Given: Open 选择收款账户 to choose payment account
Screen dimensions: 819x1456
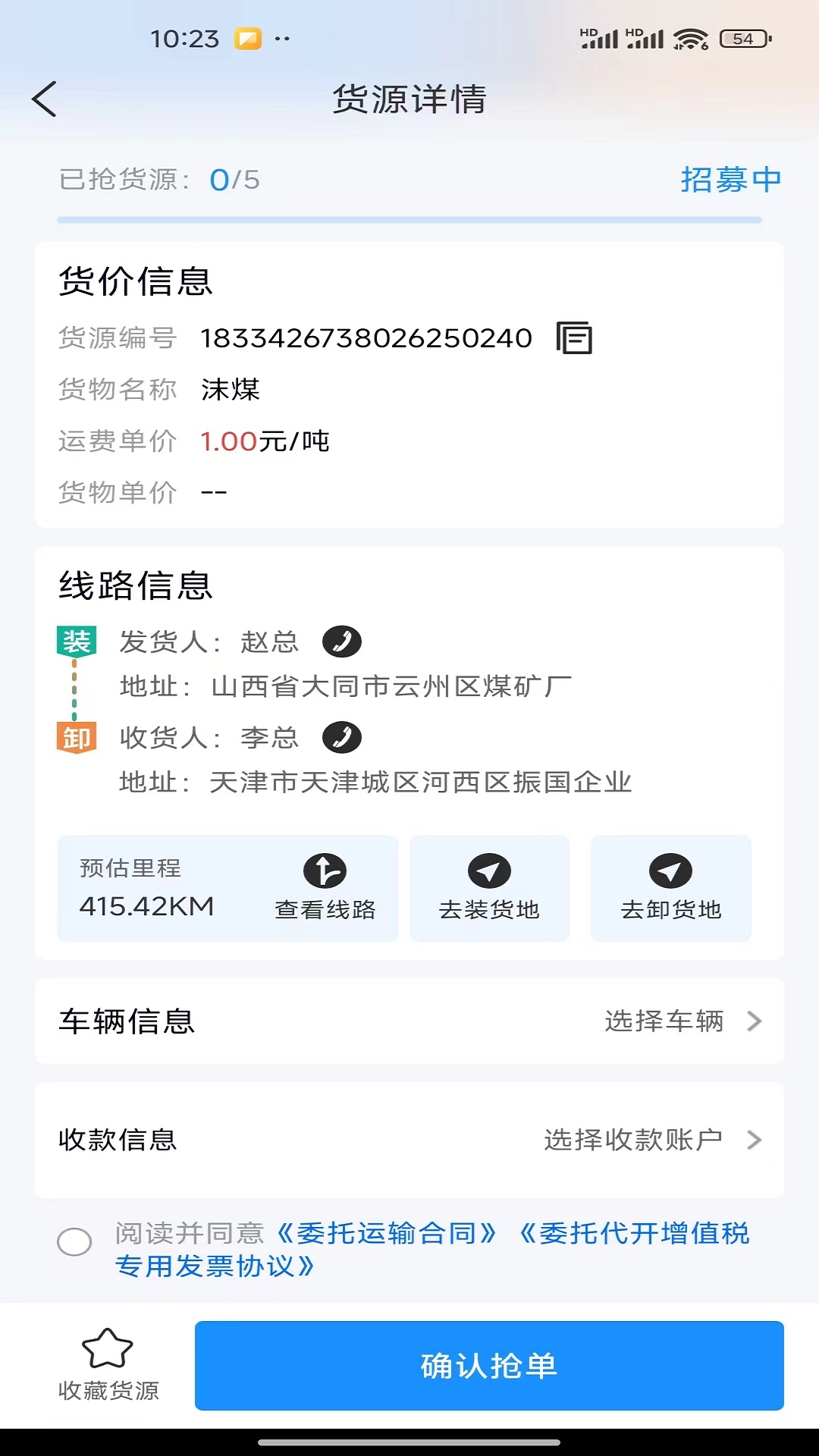Looking at the screenshot, I should (x=651, y=1140).
